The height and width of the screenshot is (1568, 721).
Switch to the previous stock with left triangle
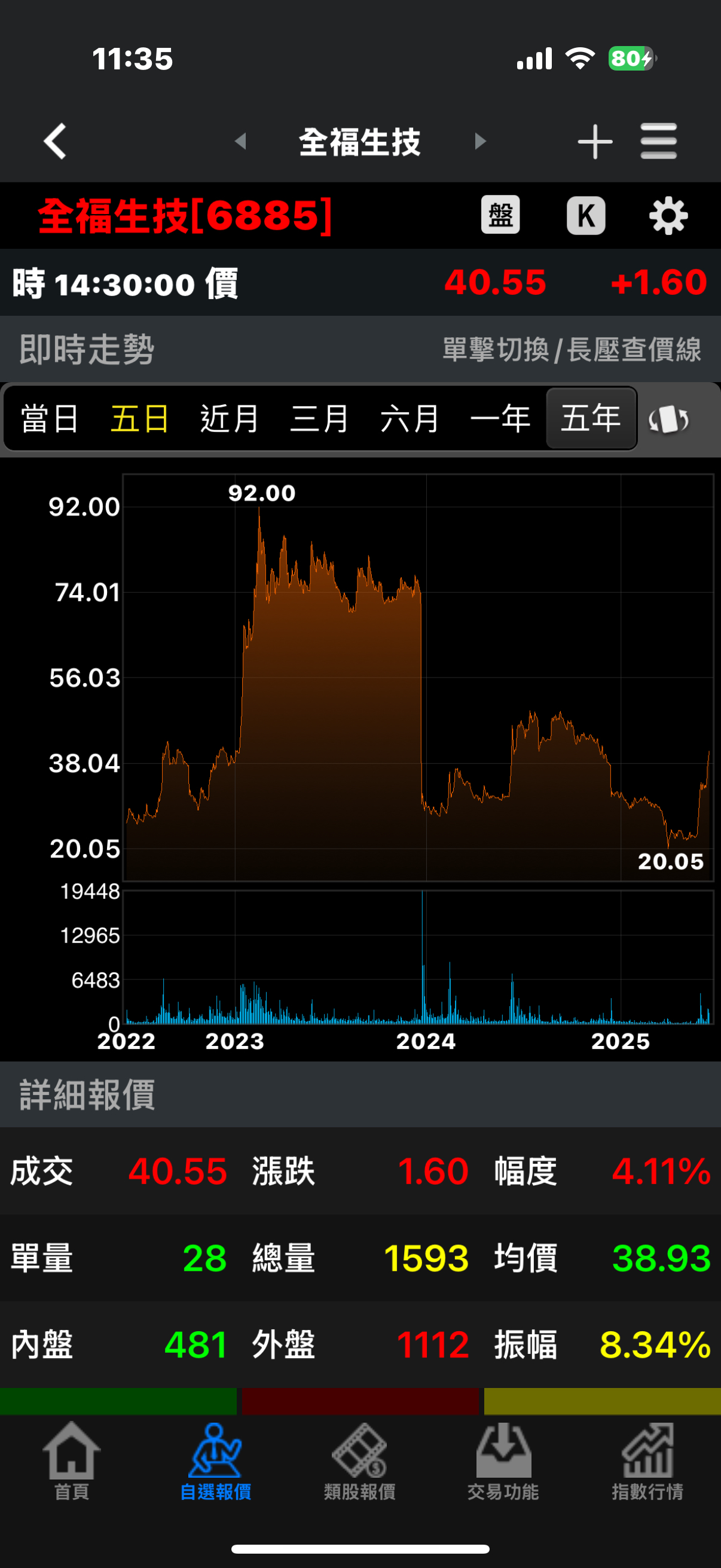[x=241, y=141]
